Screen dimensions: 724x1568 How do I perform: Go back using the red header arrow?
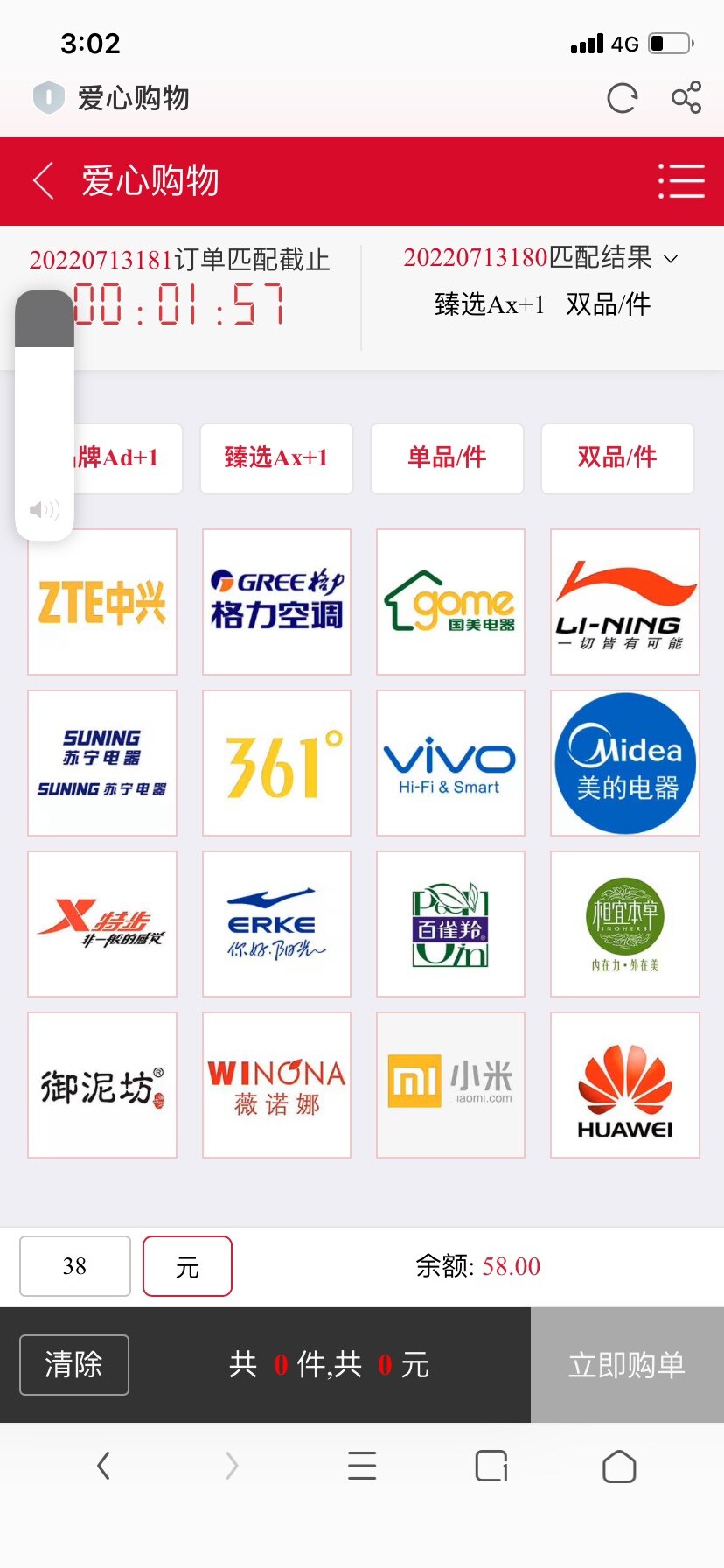44,181
